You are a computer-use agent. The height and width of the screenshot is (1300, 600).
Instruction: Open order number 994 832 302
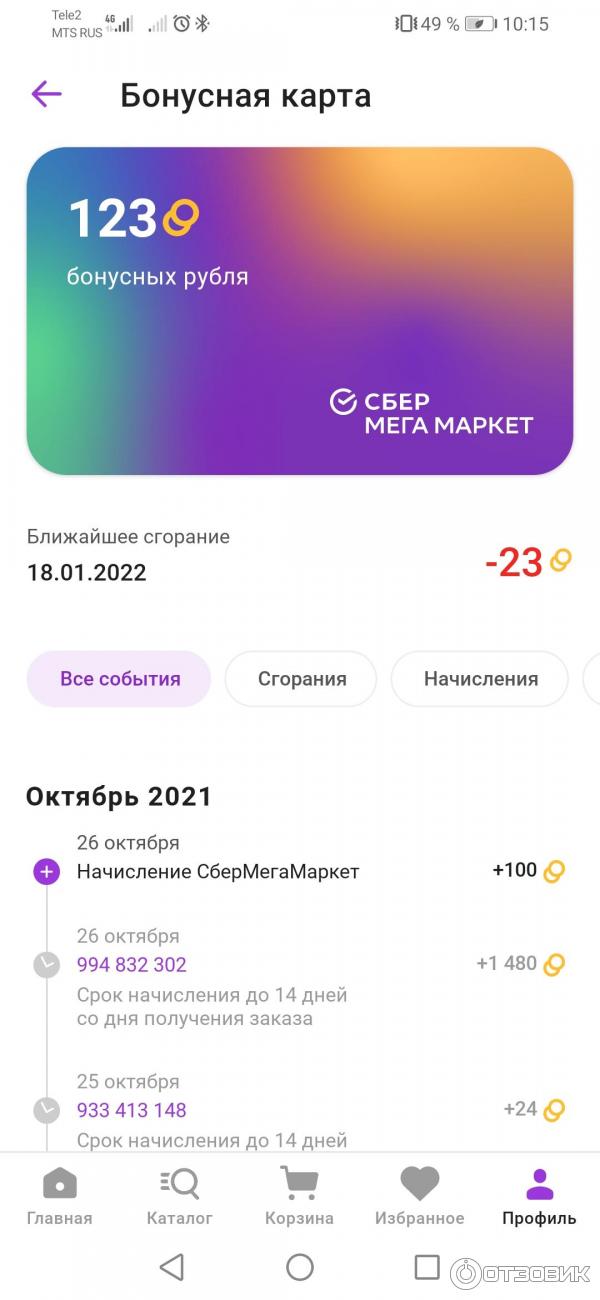[x=132, y=965]
